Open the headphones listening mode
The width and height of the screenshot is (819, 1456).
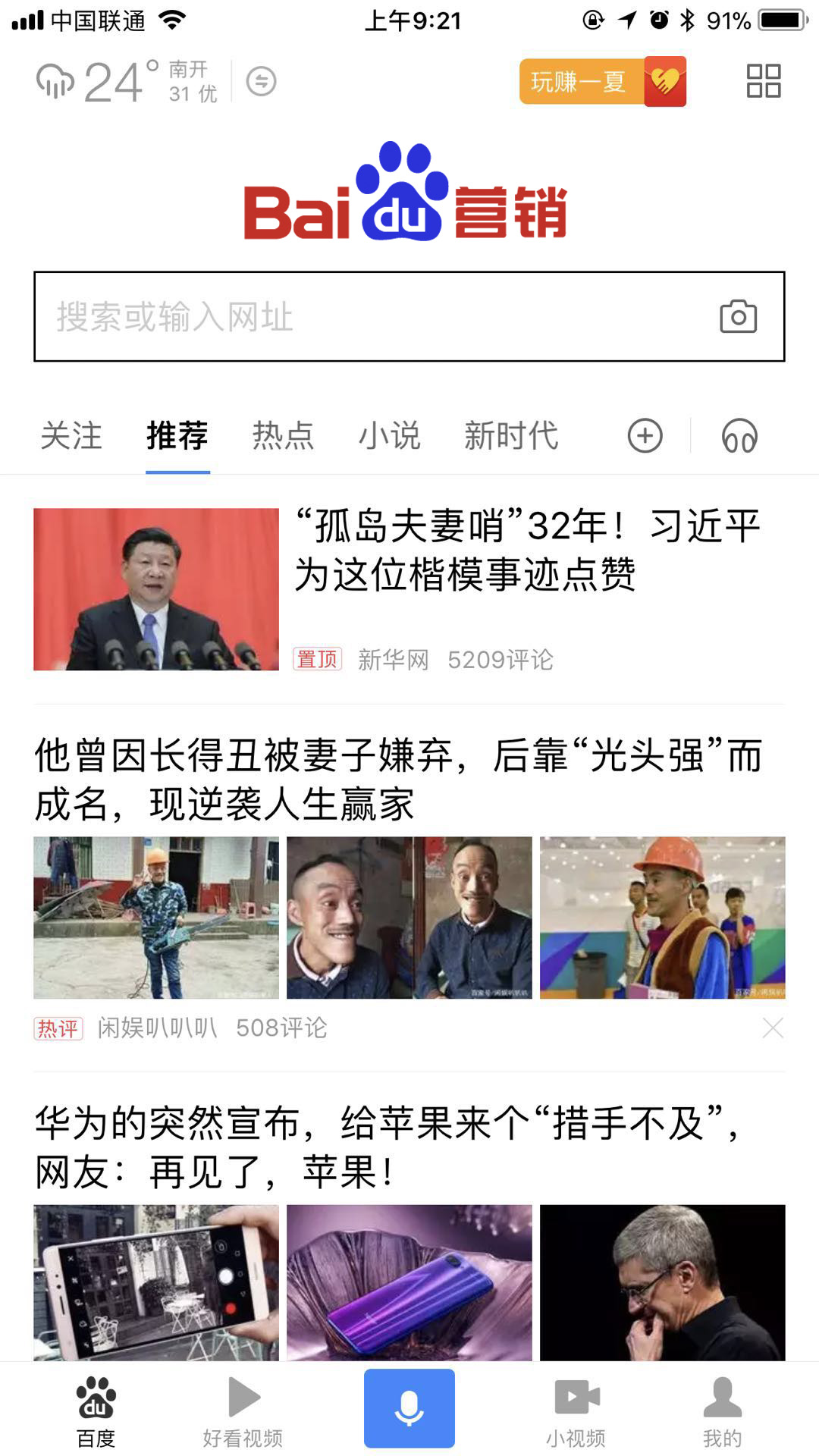[x=739, y=436]
